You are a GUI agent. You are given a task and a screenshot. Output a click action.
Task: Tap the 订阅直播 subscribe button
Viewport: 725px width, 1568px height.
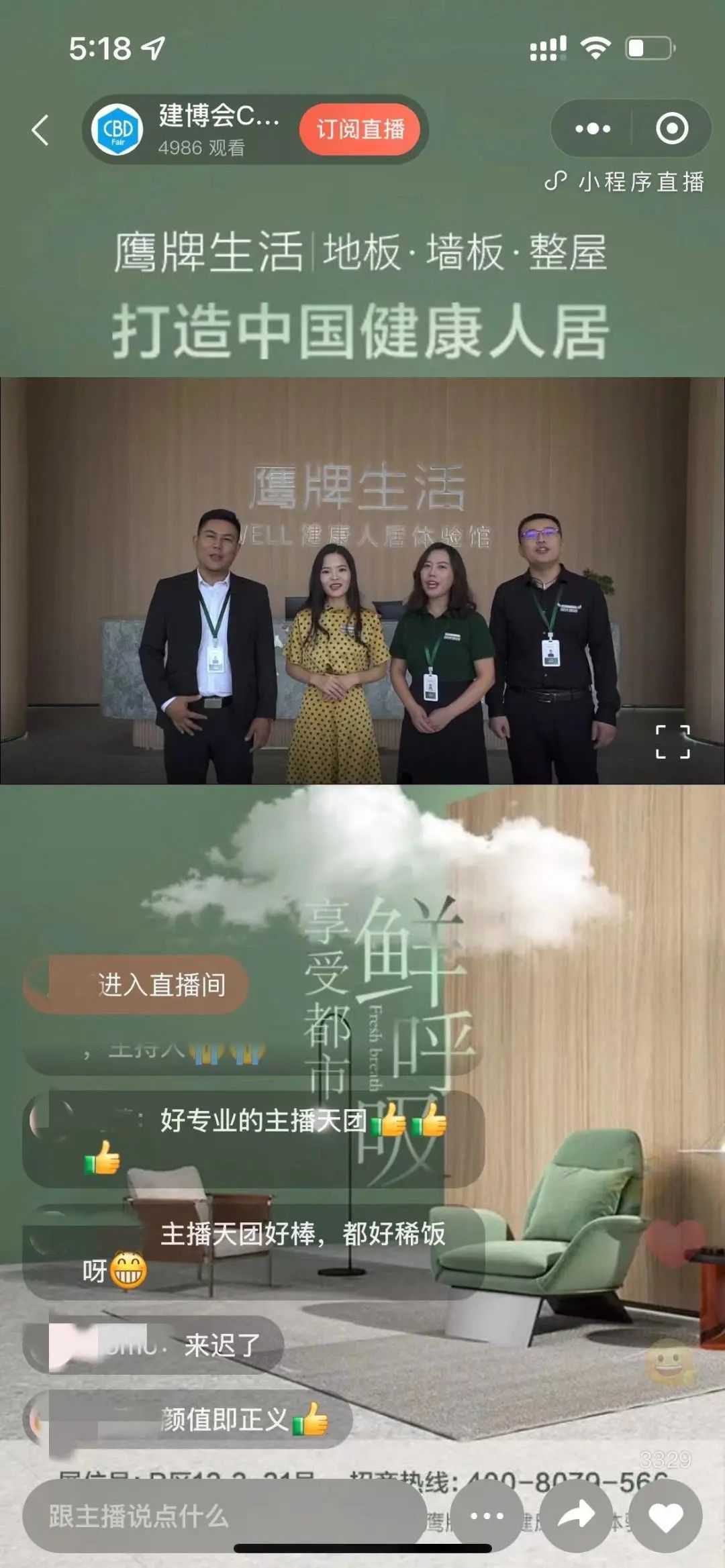click(360, 129)
